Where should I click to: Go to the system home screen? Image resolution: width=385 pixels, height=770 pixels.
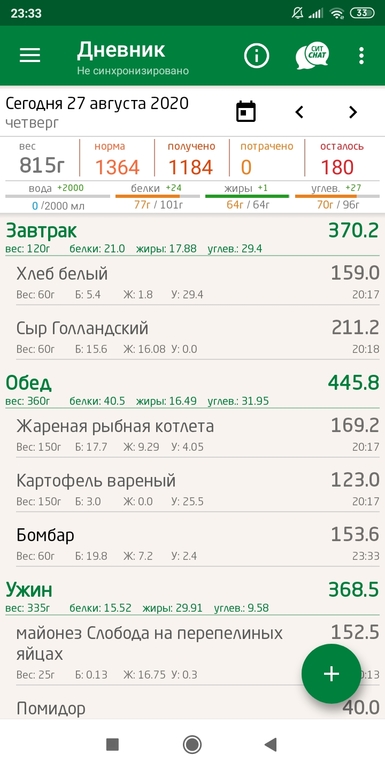192,744
